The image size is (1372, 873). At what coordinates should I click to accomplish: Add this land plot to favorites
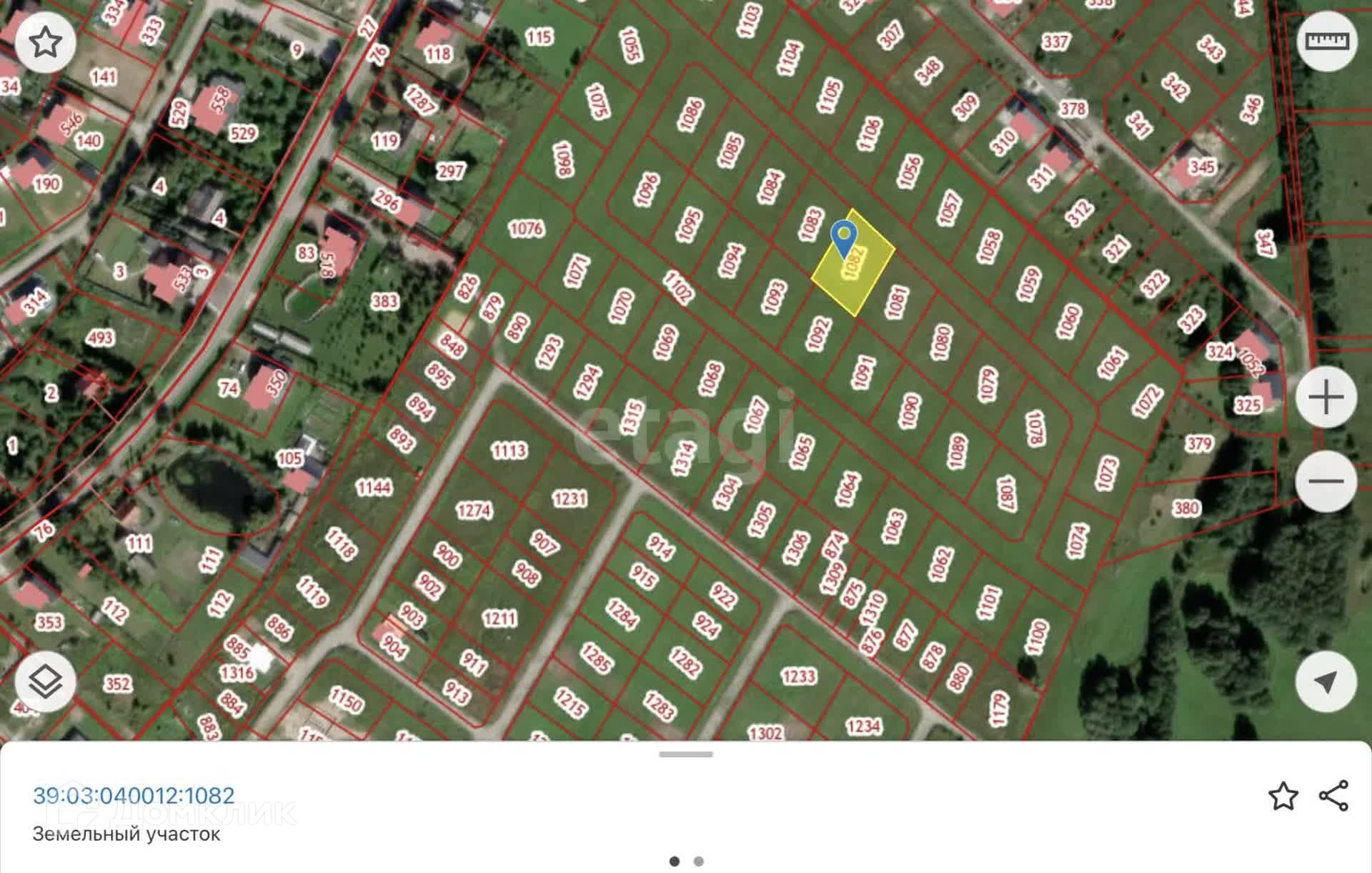(x=1283, y=796)
